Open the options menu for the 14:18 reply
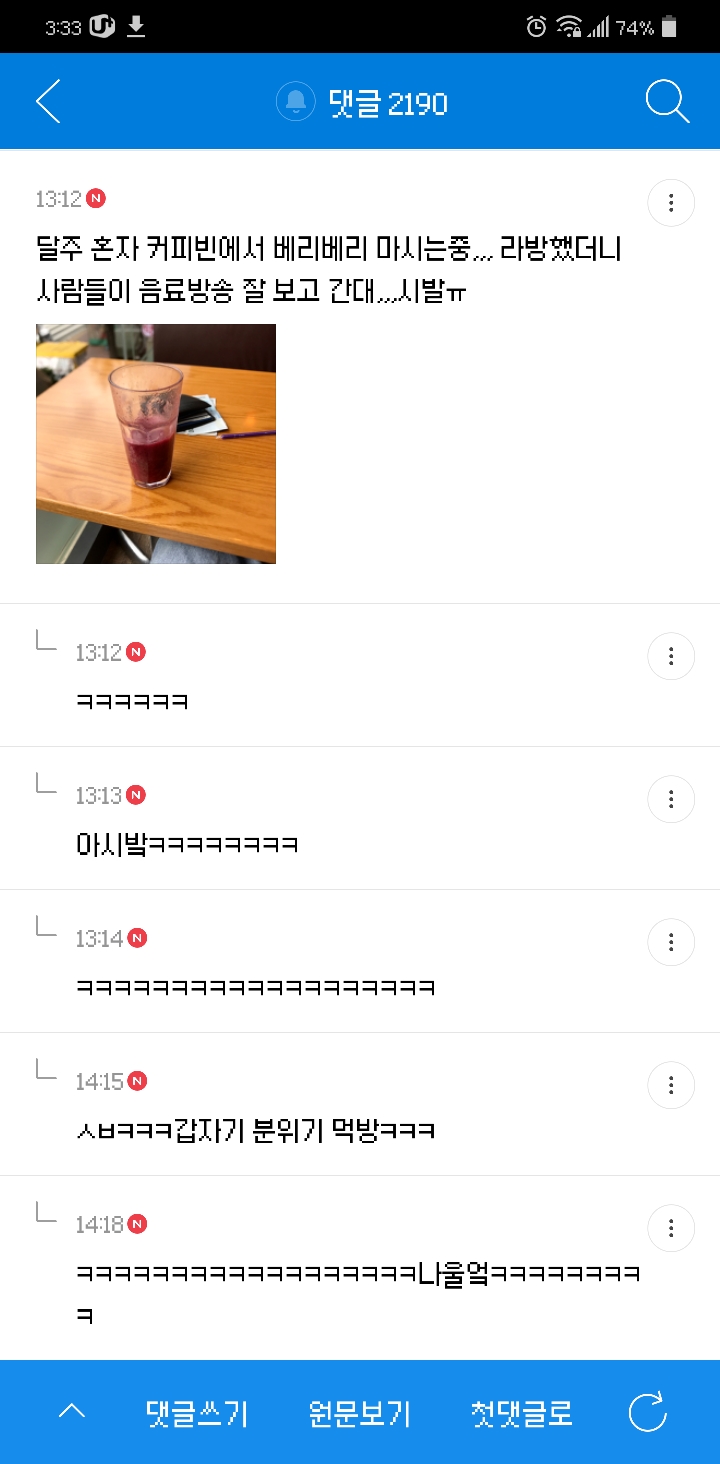Viewport: 720px width, 1464px height. click(x=671, y=1228)
